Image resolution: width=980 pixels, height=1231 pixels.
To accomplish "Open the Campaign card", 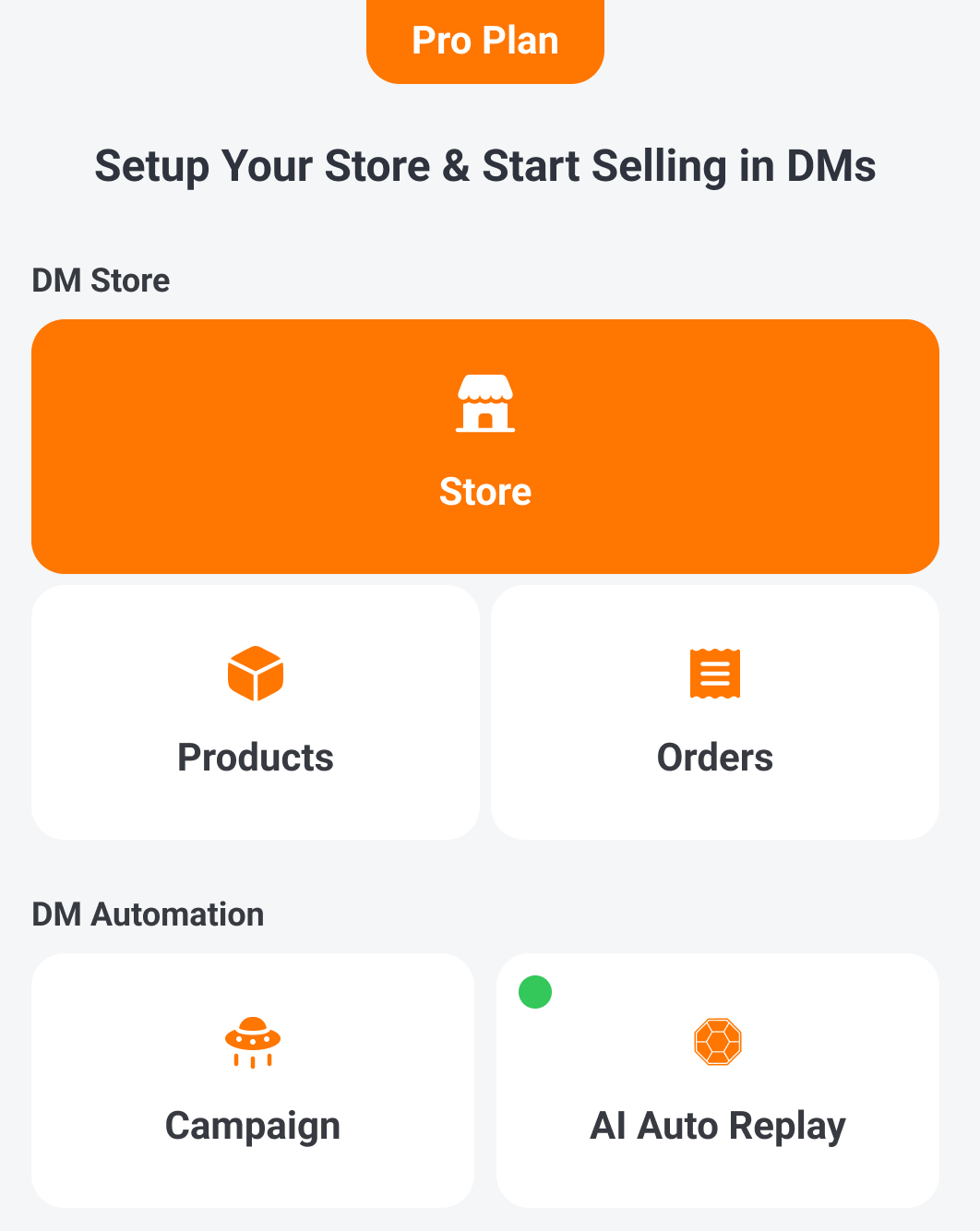I will 253,1081.
